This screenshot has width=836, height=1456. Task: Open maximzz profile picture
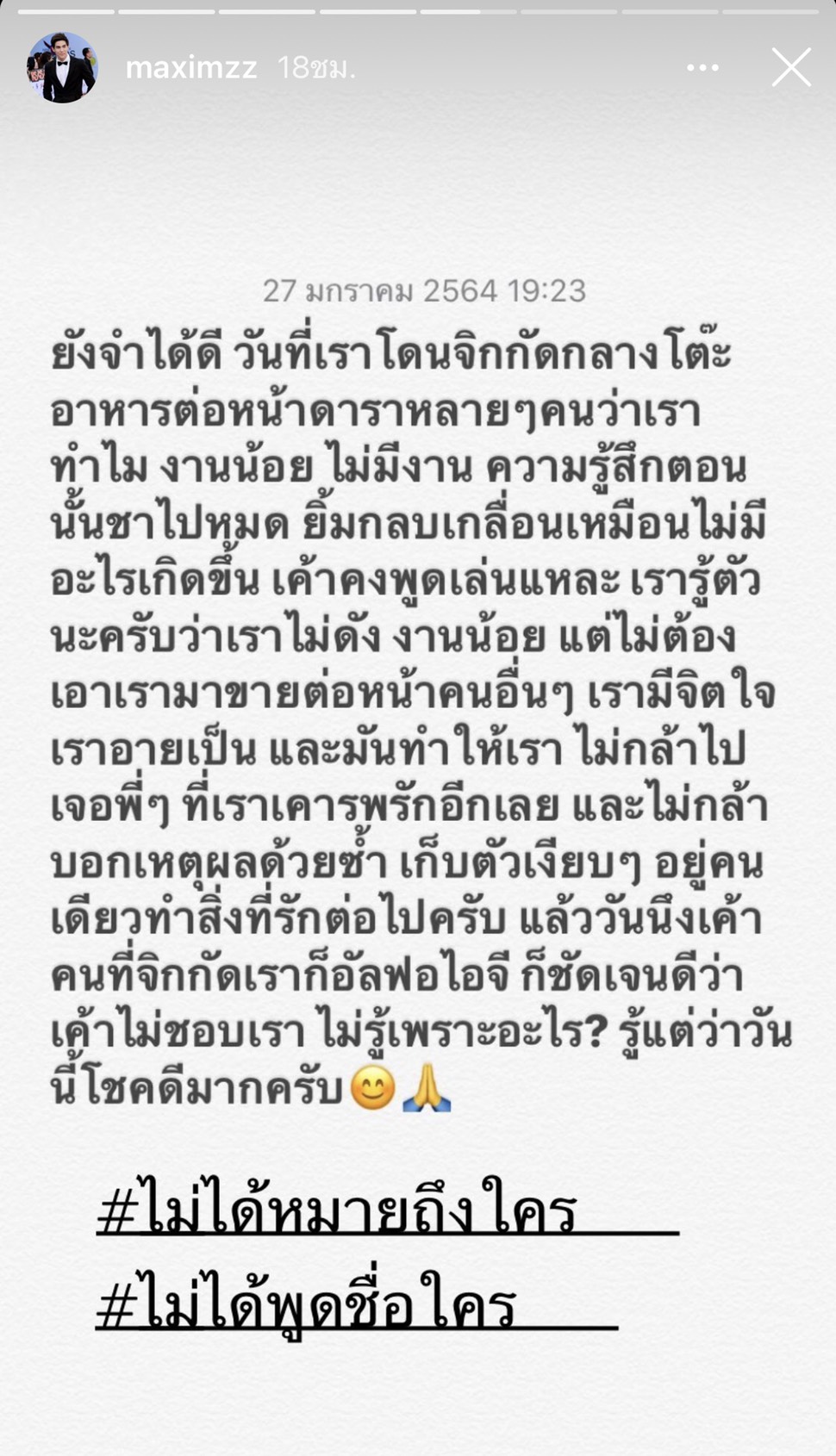click(x=61, y=68)
